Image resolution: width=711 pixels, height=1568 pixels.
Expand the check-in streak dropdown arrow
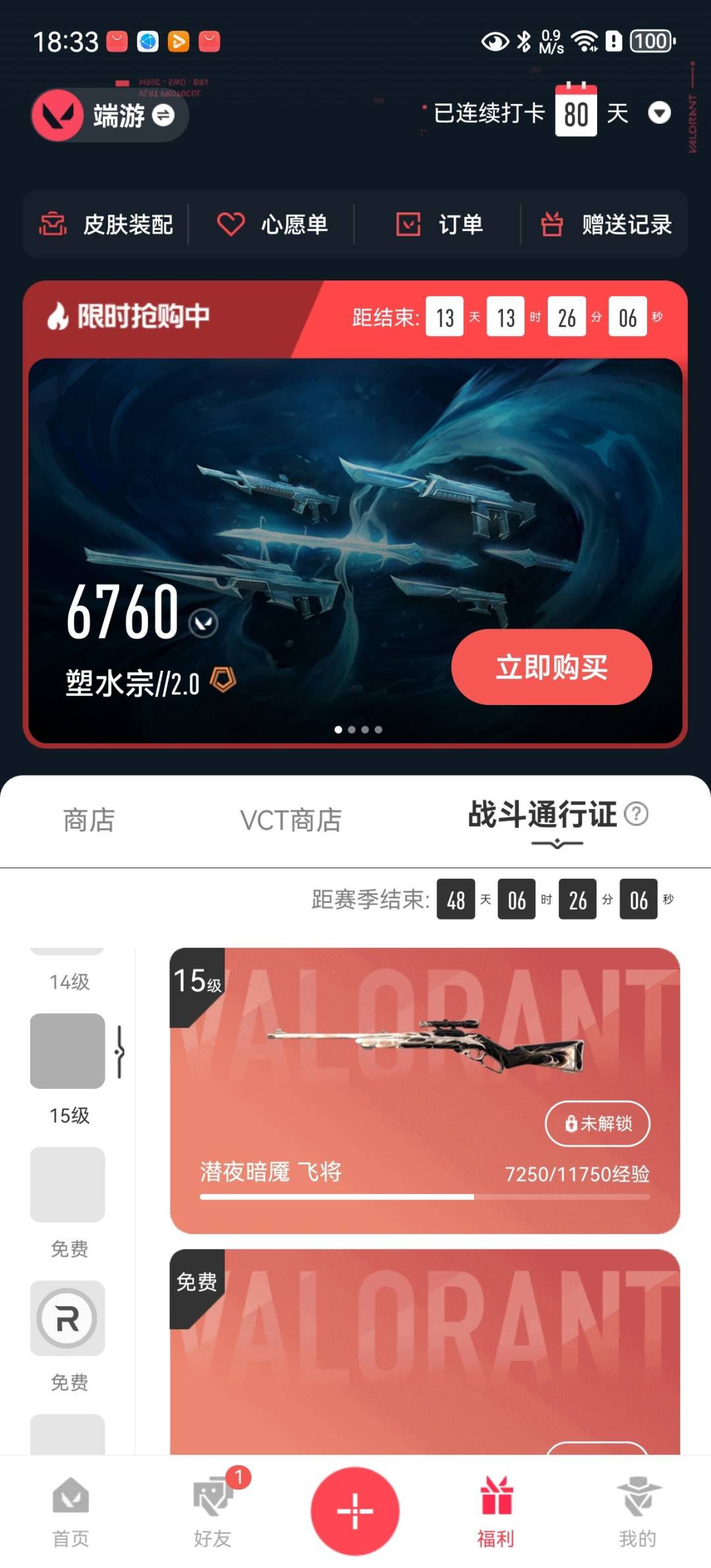659,113
